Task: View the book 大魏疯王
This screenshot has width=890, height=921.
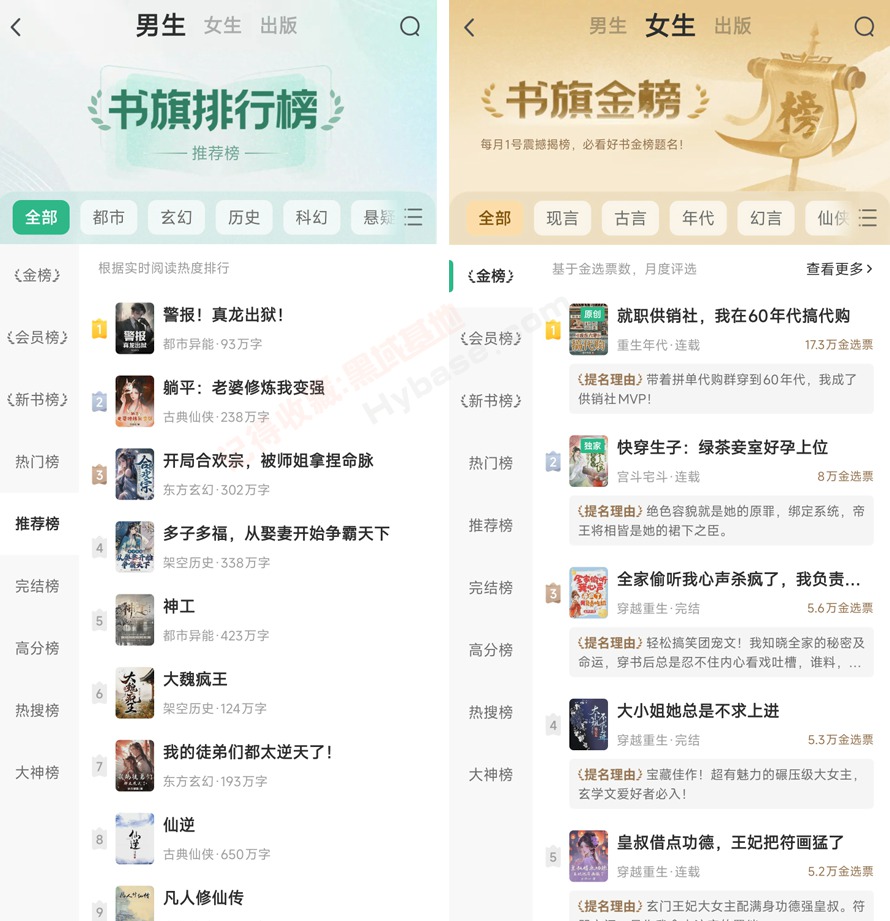Action: [196, 680]
